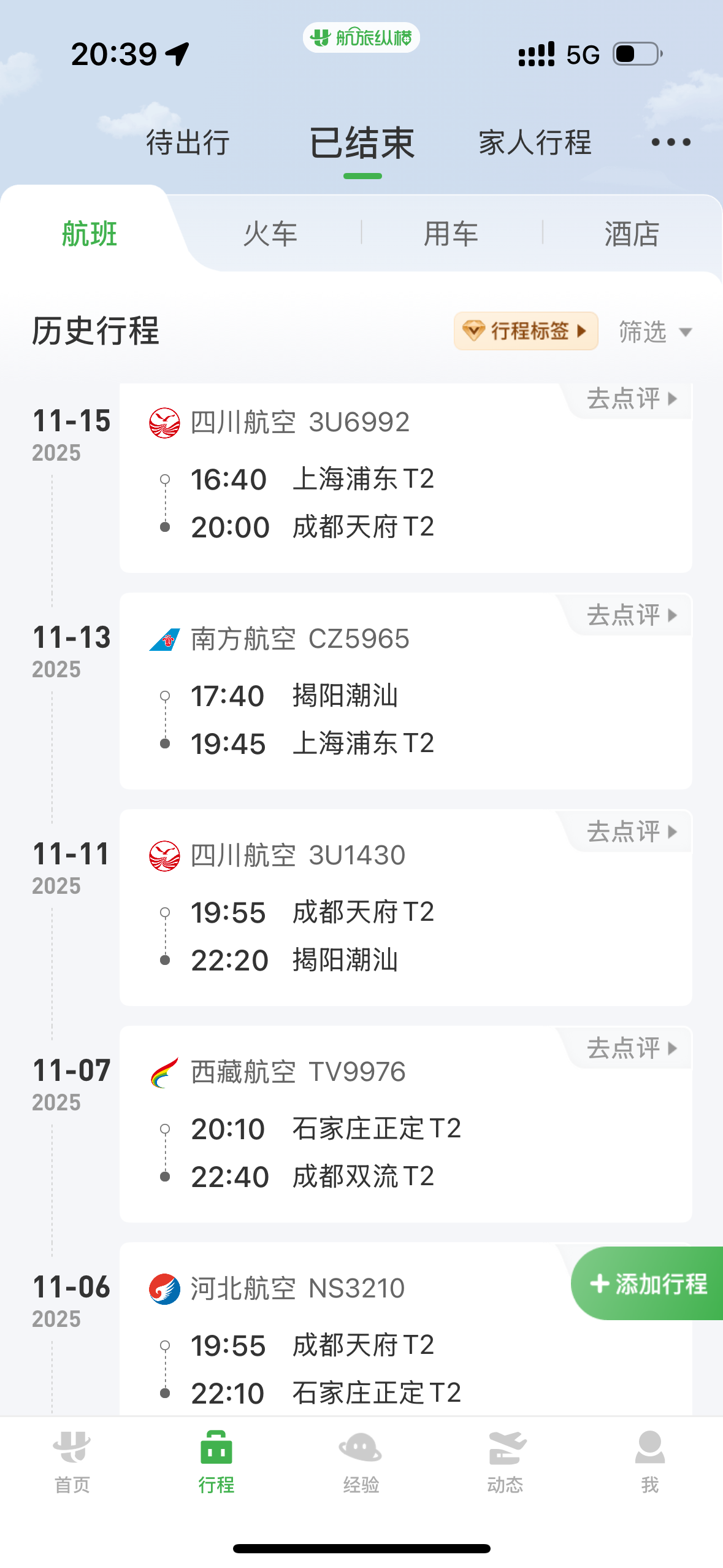The image size is (723, 1568).
Task: Select the 火车 category tab
Action: coord(270,234)
